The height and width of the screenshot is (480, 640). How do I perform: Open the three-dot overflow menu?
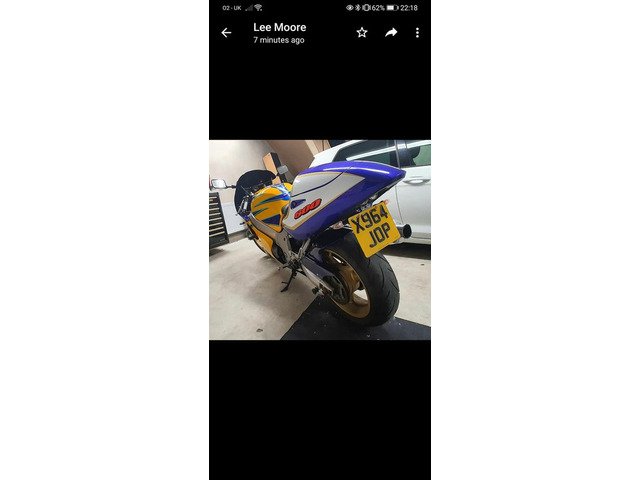click(417, 33)
